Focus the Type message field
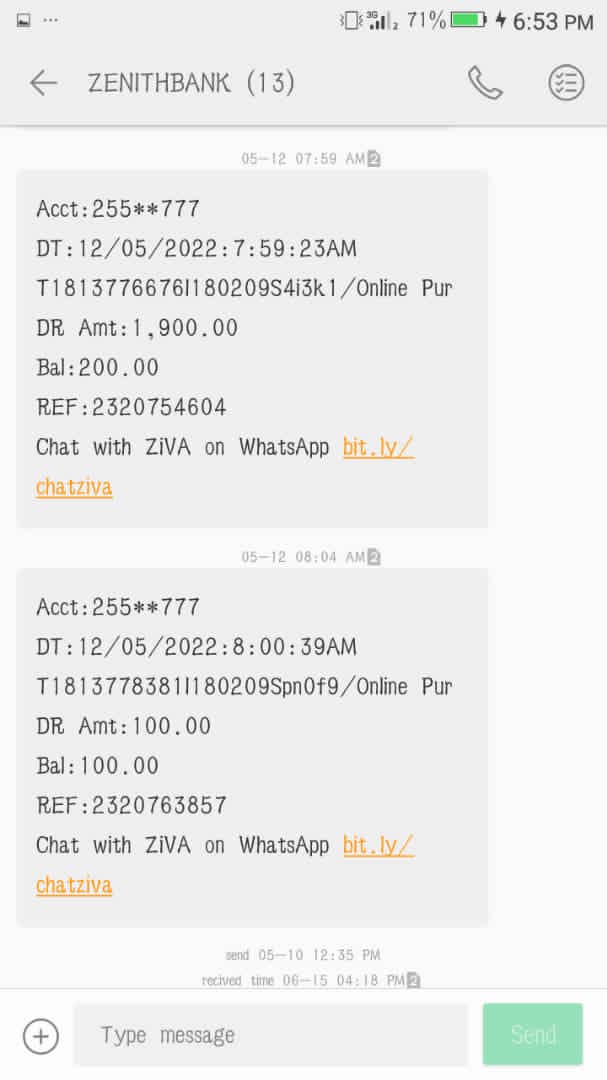 [270, 1035]
